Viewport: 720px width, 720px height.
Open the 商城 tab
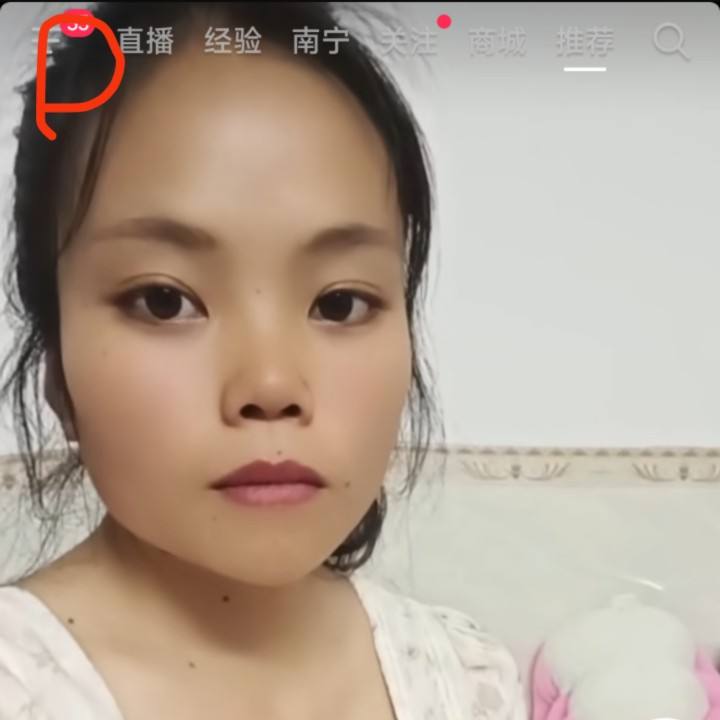click(497, 42)
